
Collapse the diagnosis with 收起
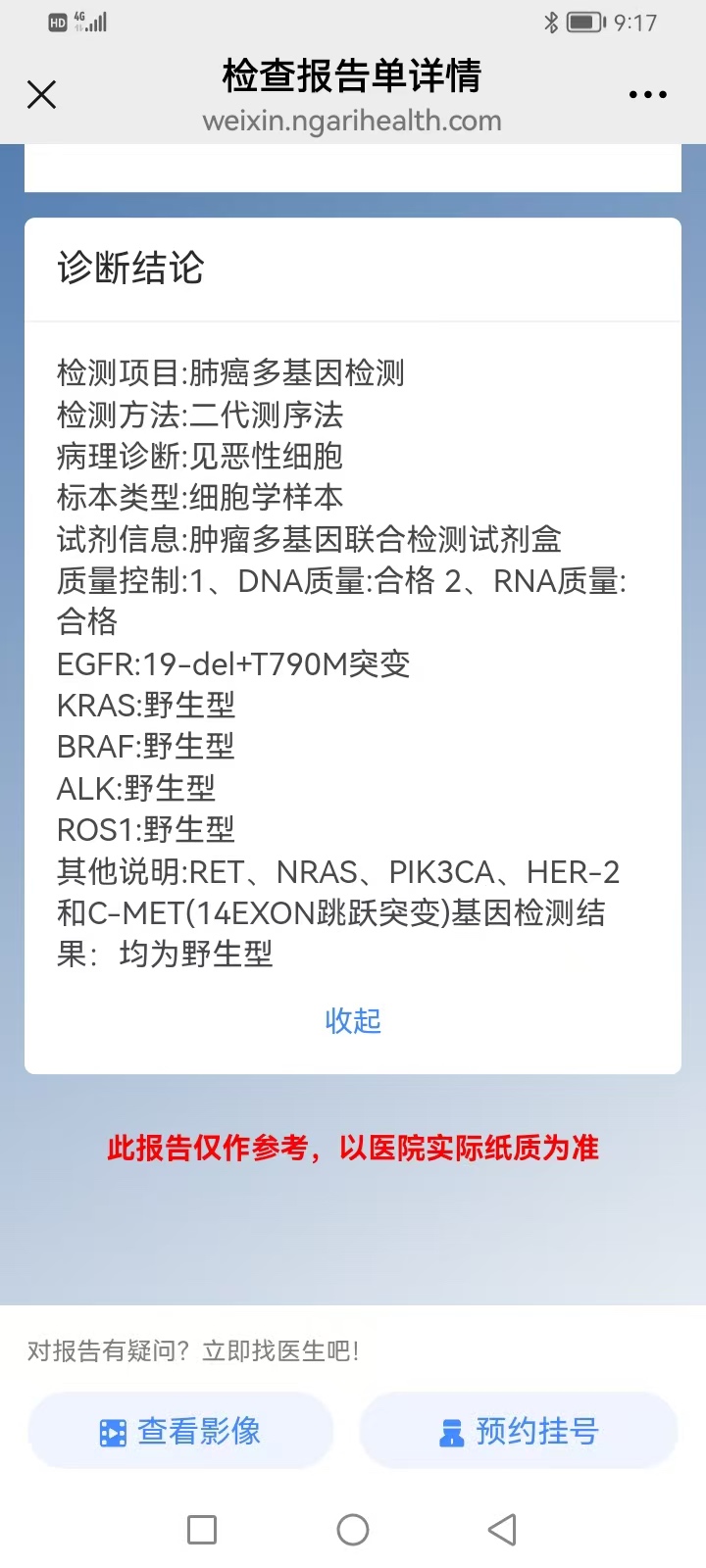pyautogui.click(x=352, y=1020)
